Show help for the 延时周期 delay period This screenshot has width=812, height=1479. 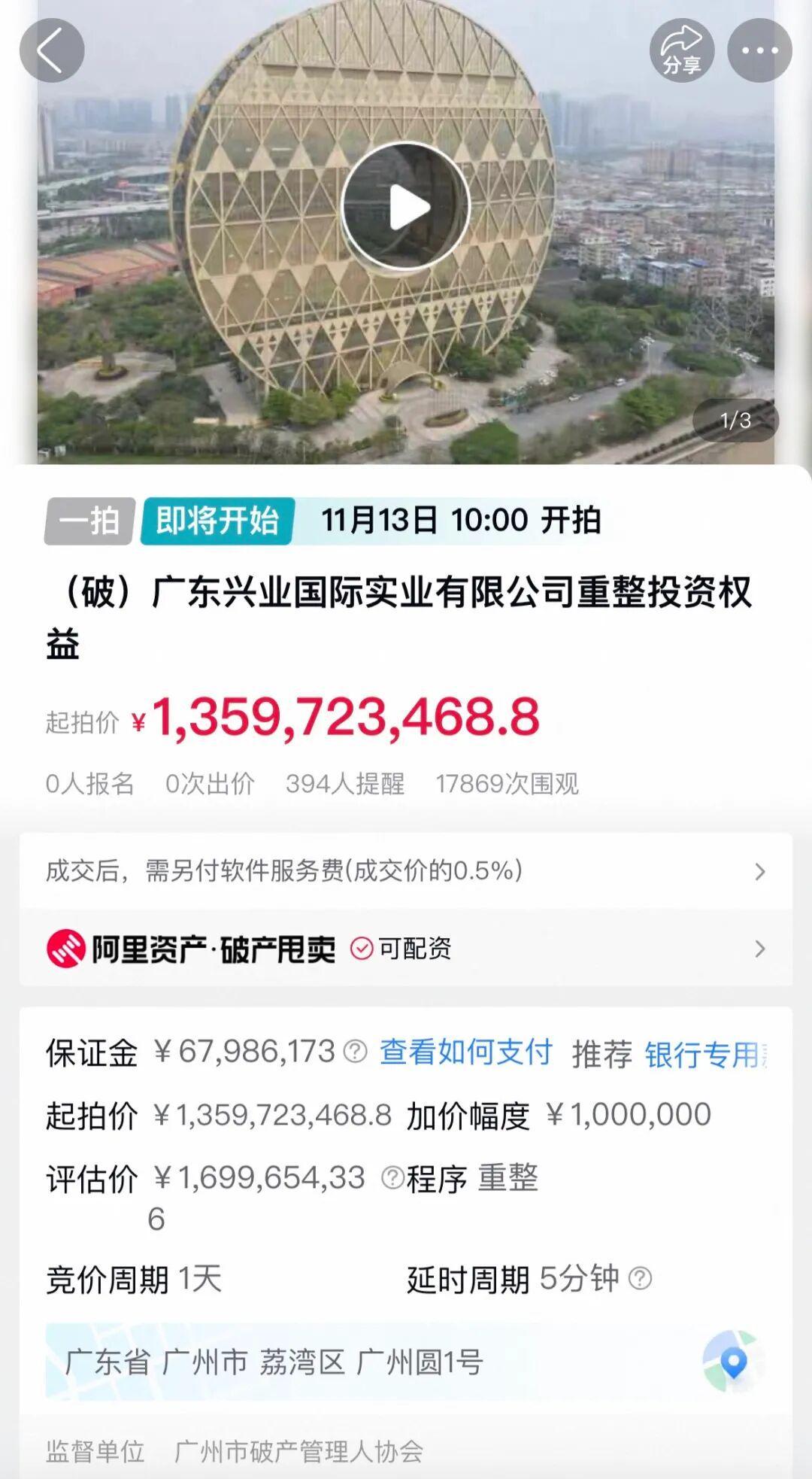[640, 1277]
